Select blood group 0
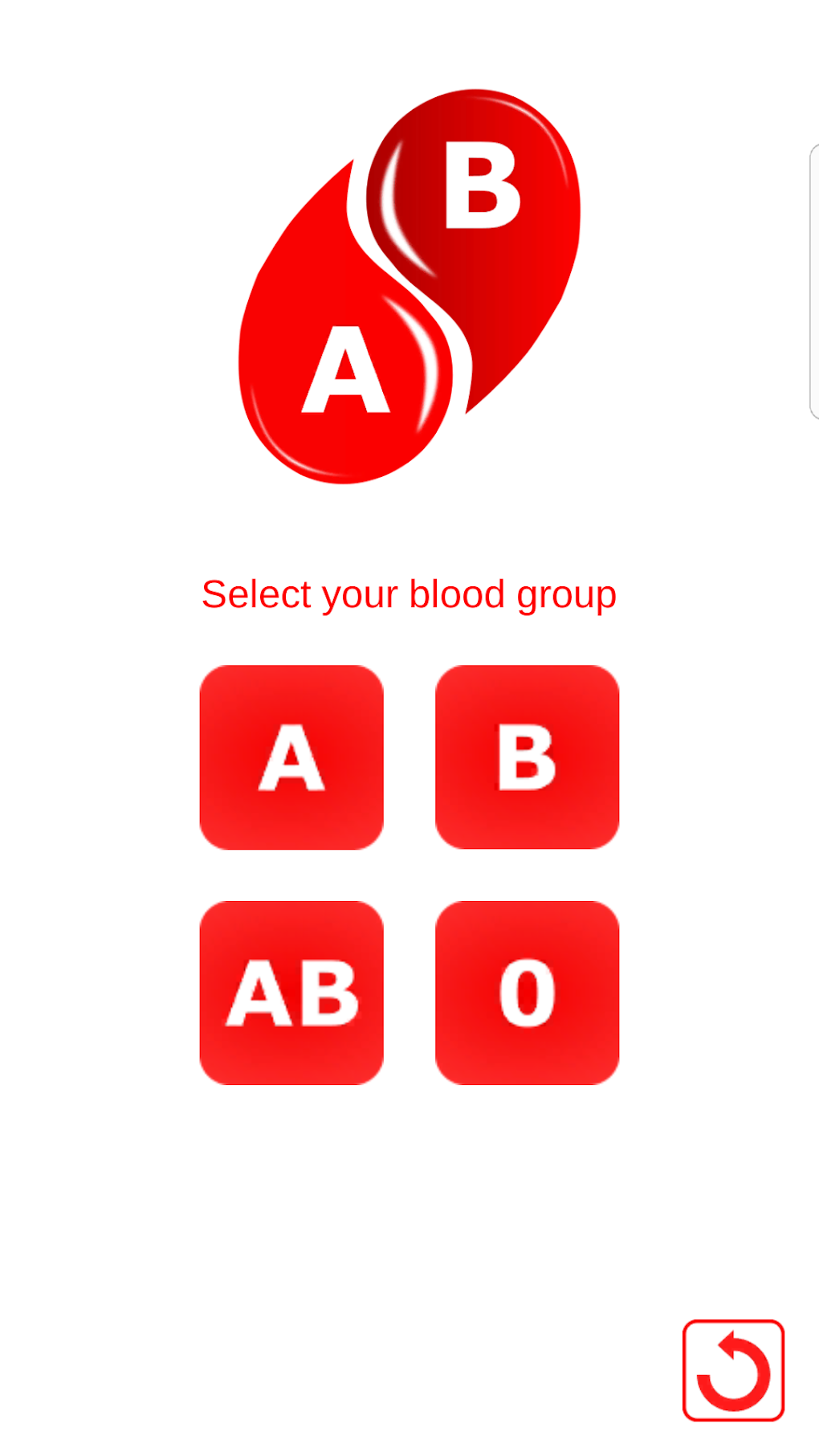This screenshot has height=1456, width=819. (x=527, y=993)
